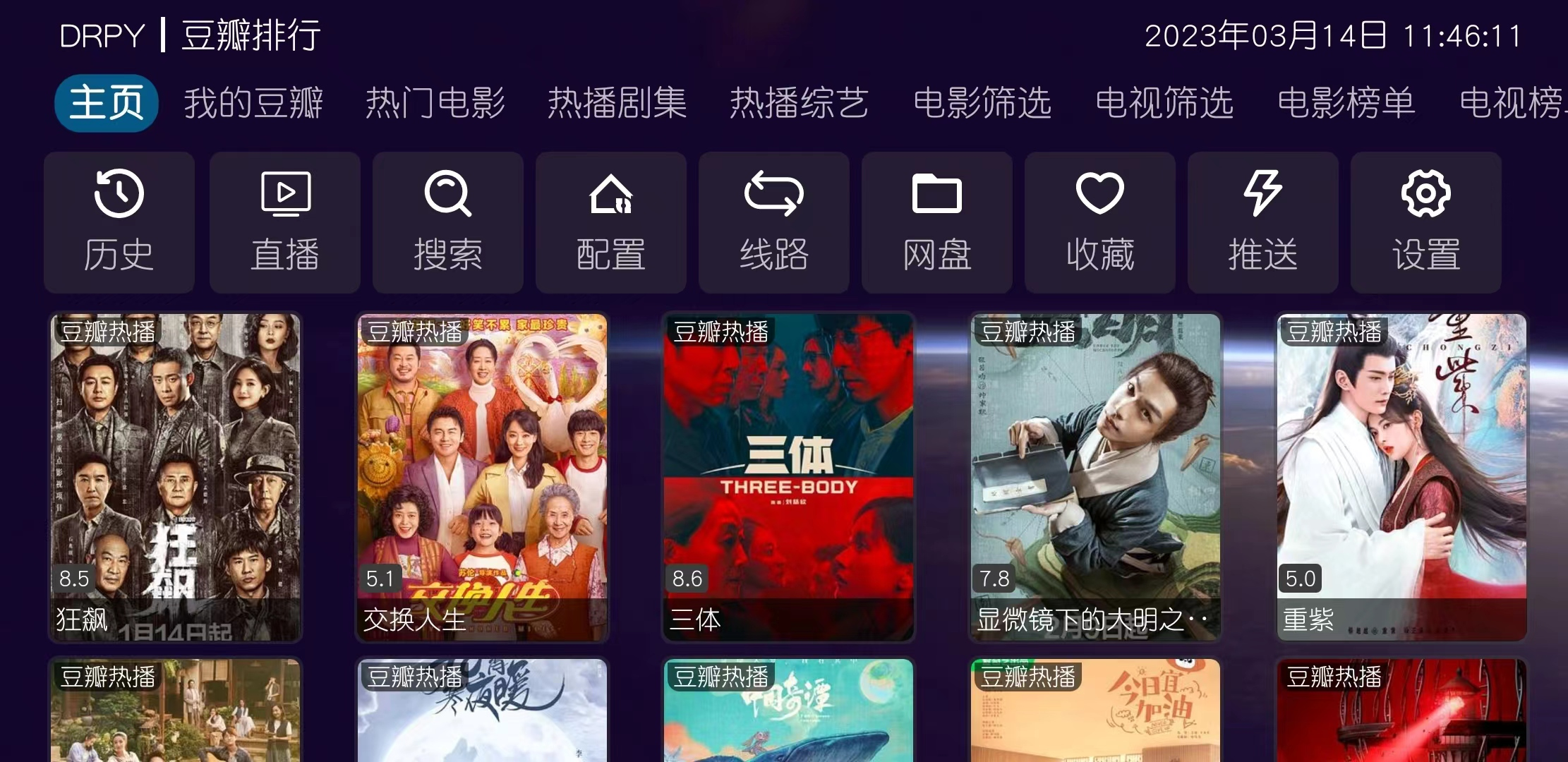Open 设置 settings
Viewport: 1568px width, 762px height.
[1426, 222]
